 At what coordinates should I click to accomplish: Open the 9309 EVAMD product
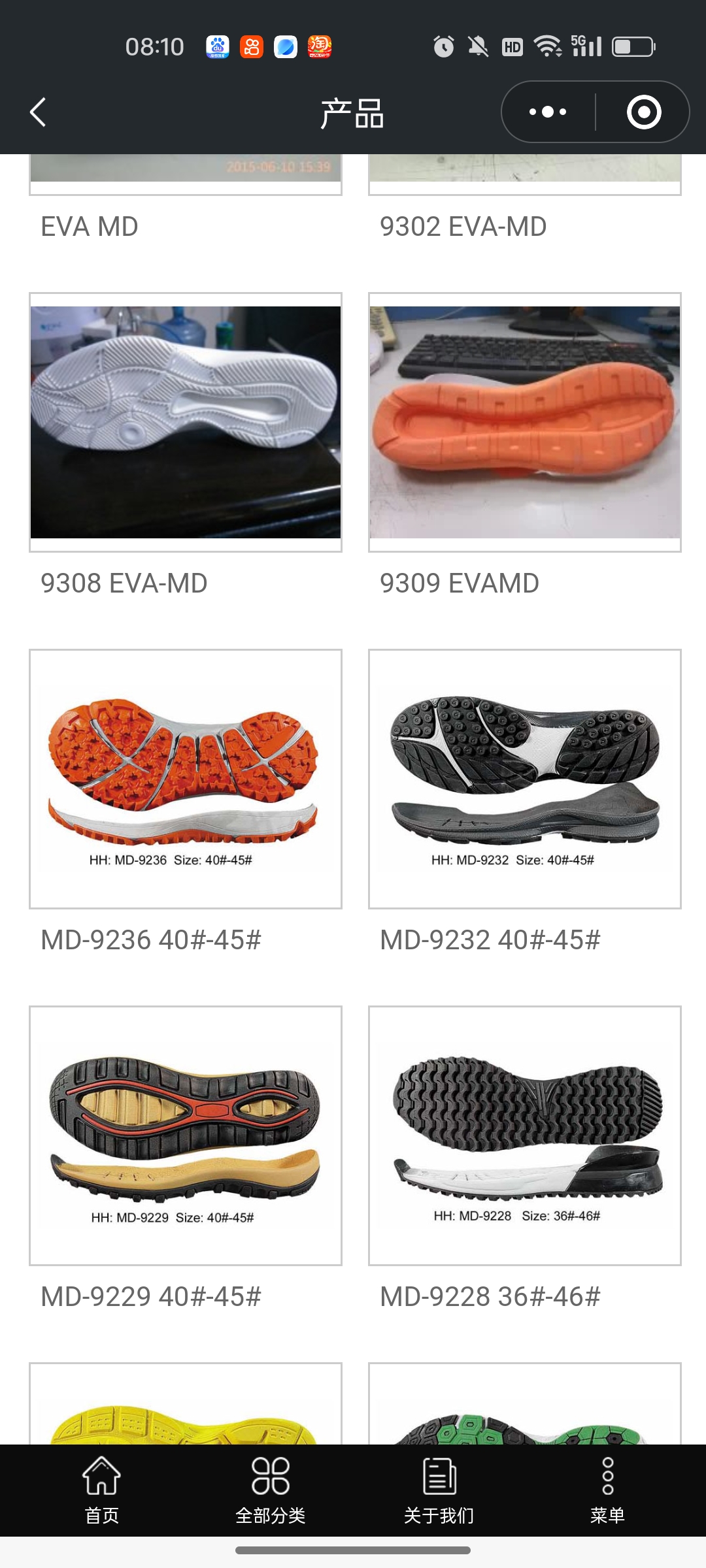click(x=525, y=423)
